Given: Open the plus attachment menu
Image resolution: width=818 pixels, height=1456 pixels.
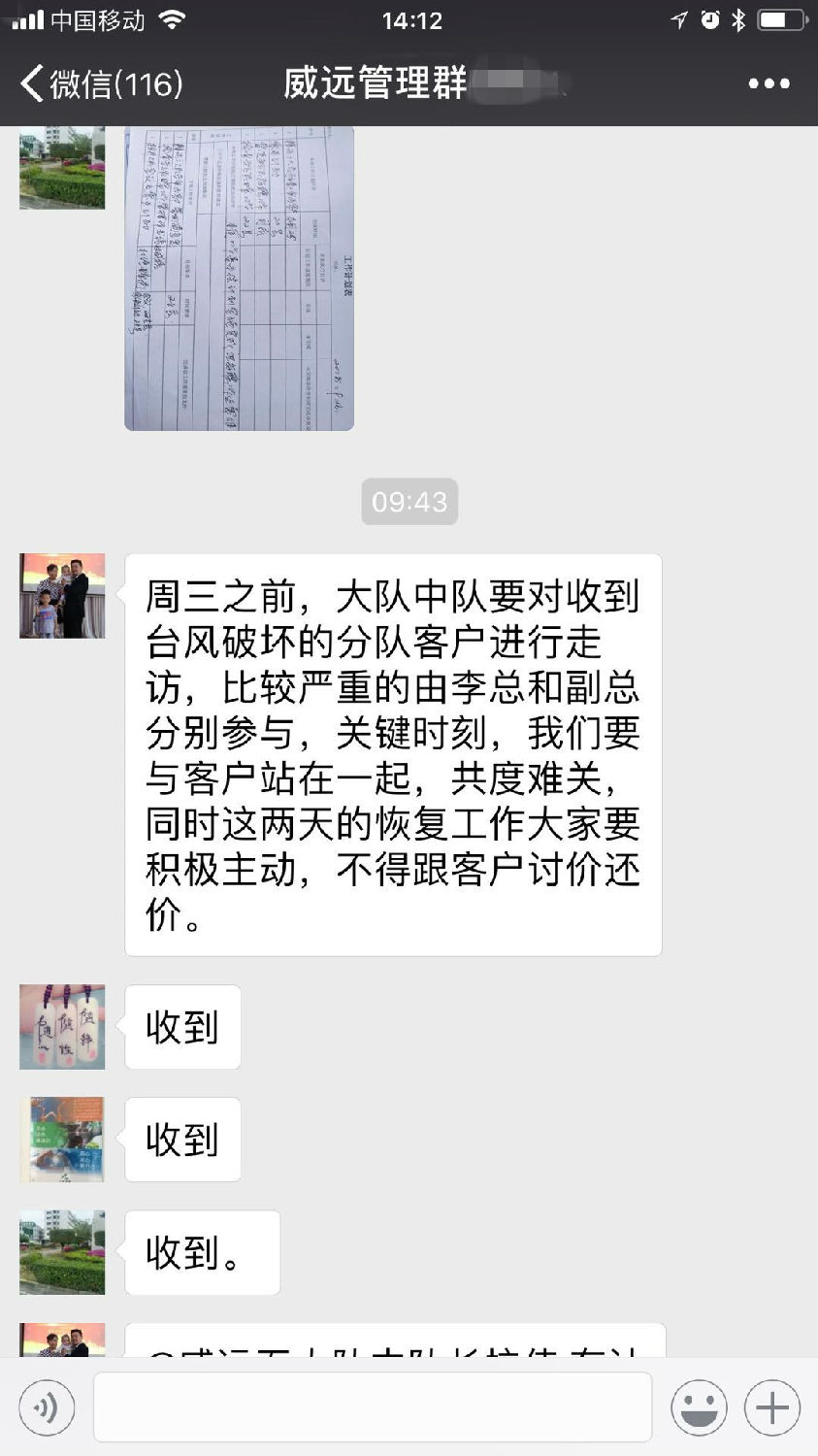Looking at the screenshot, I should pyautogui.click(x=772, y=1406).
